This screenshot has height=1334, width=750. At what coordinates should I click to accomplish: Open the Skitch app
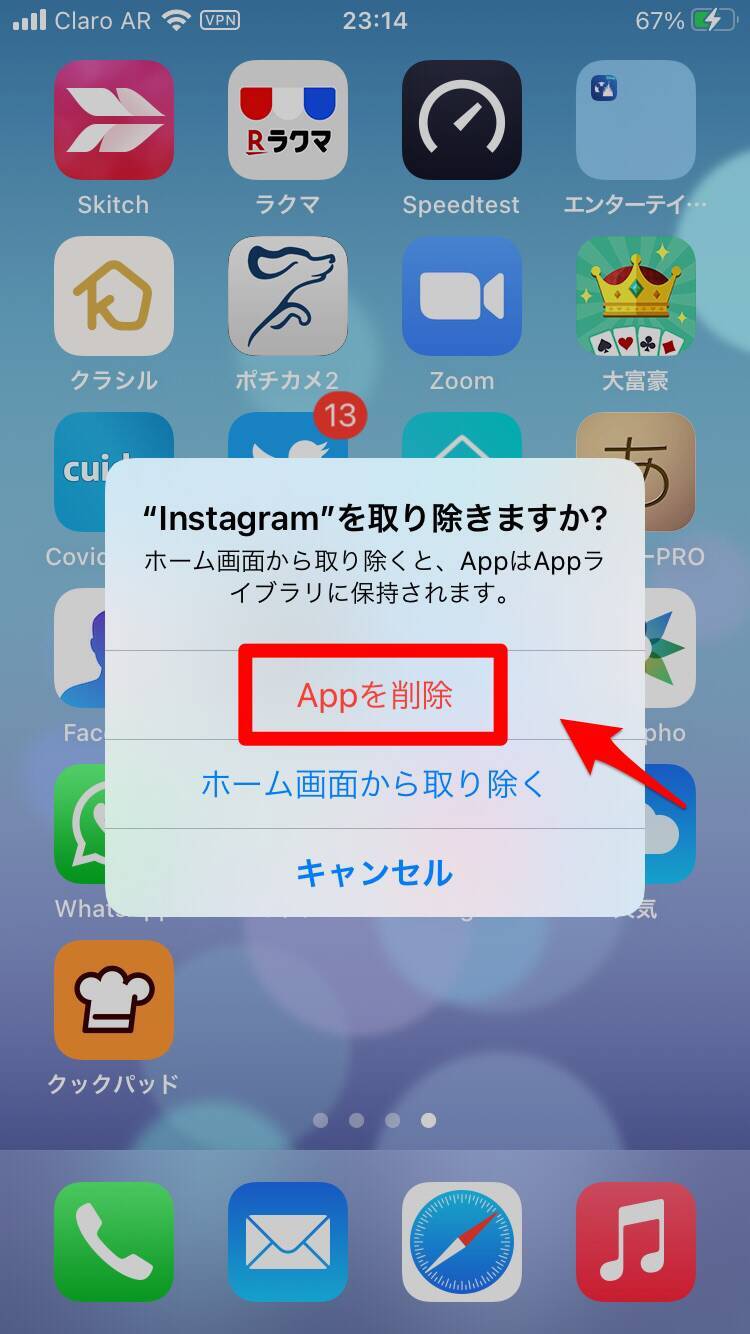(x=113, y=121)
